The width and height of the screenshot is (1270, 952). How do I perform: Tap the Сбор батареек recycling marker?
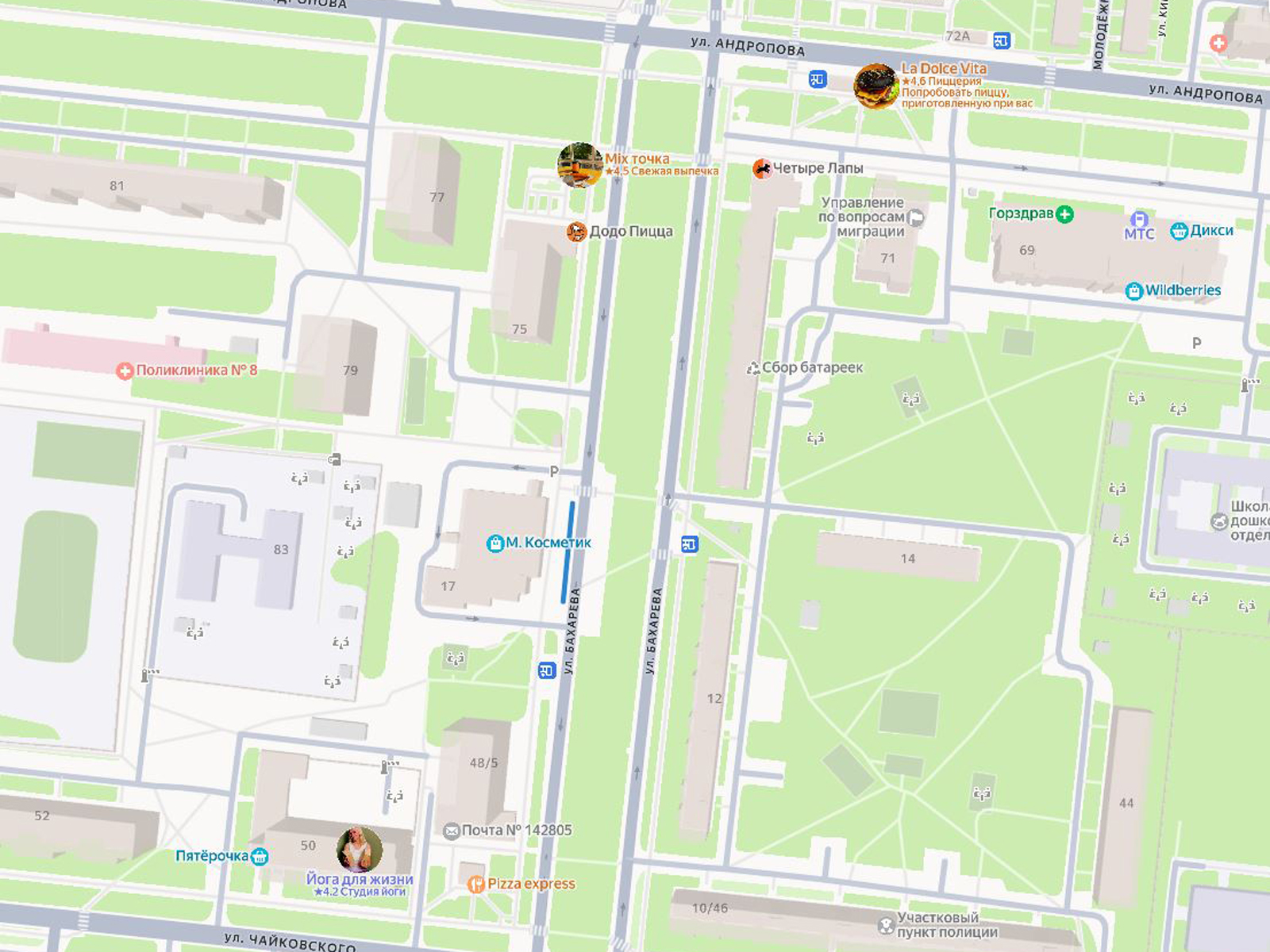click(754, 368)
